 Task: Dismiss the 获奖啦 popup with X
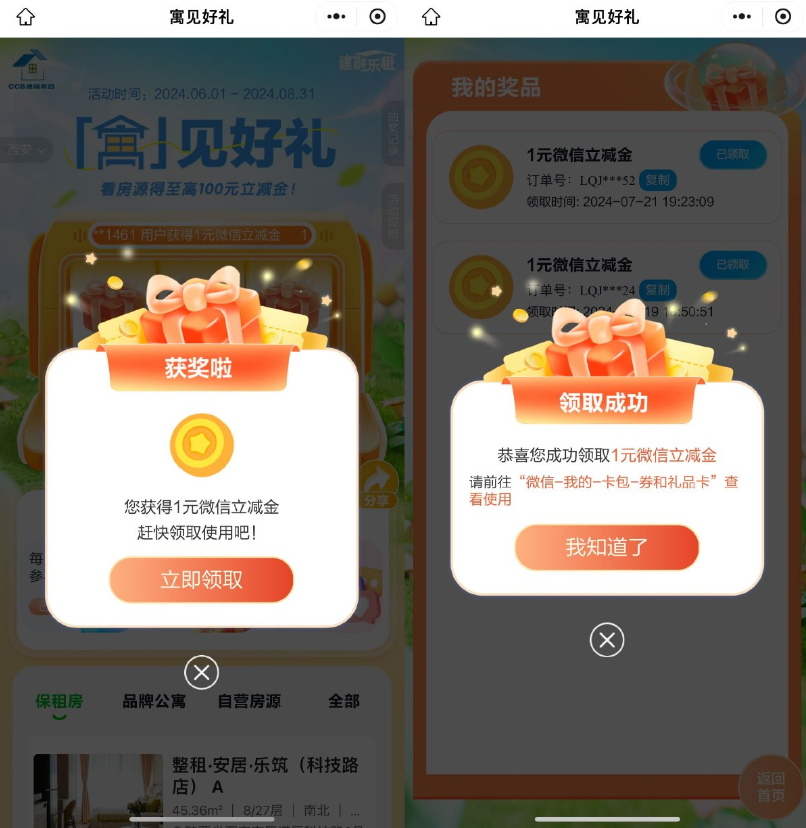(x=202, y=673)
